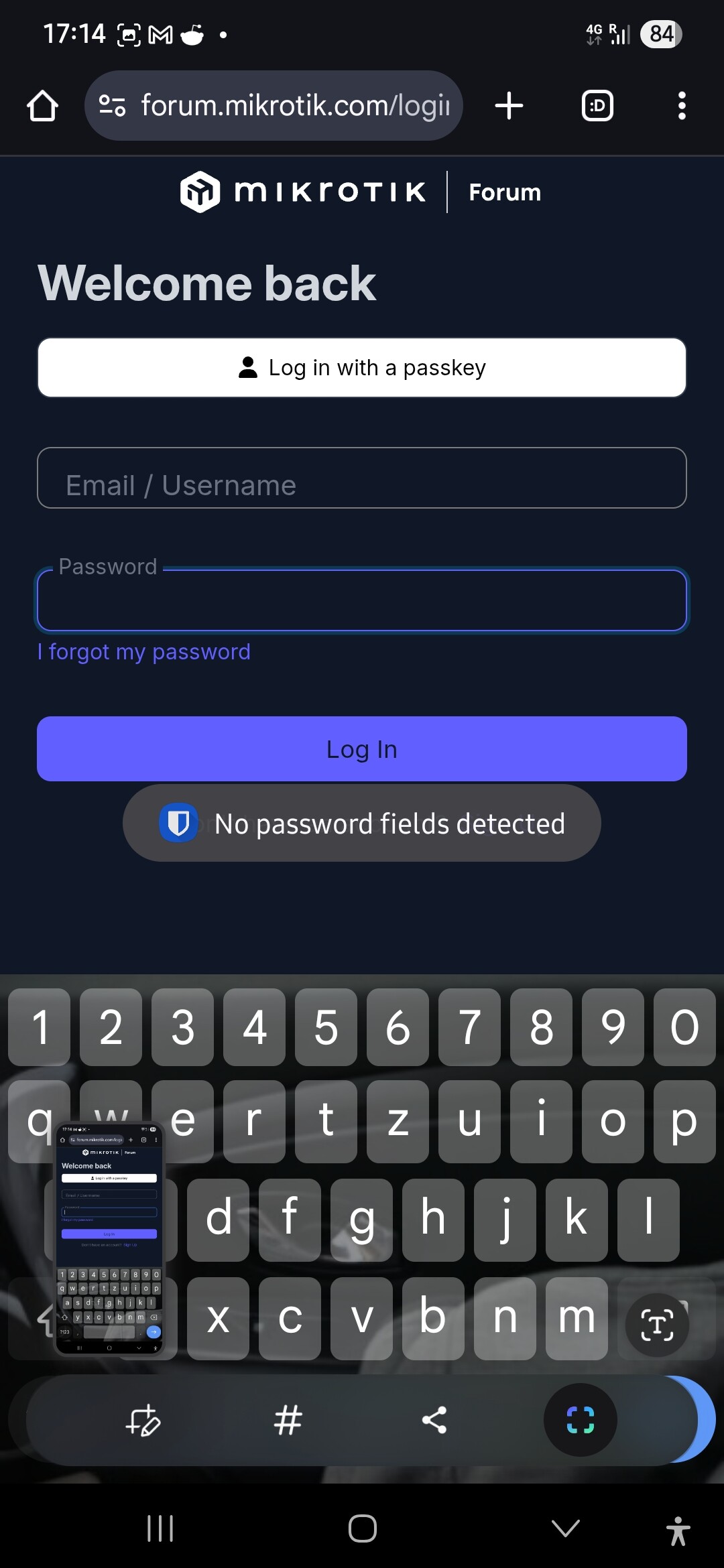The width and height of the screenshot is (724, 1568).
Task: Tap the Password field
Action: 362,600
